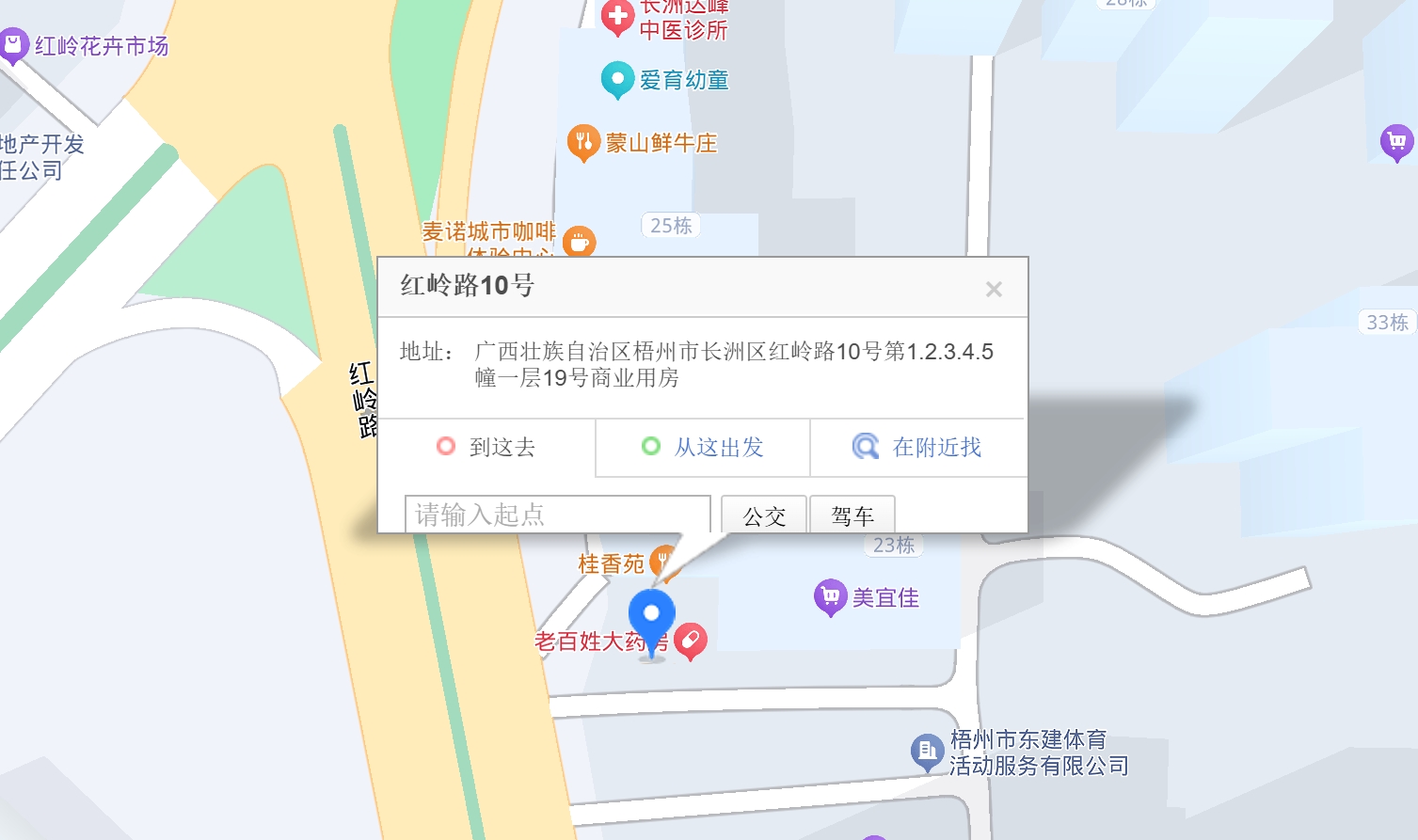Open the 麦诺城市咖啡 cafe marker
This screenshot has width=1418, height=840.
pos(580,242)
